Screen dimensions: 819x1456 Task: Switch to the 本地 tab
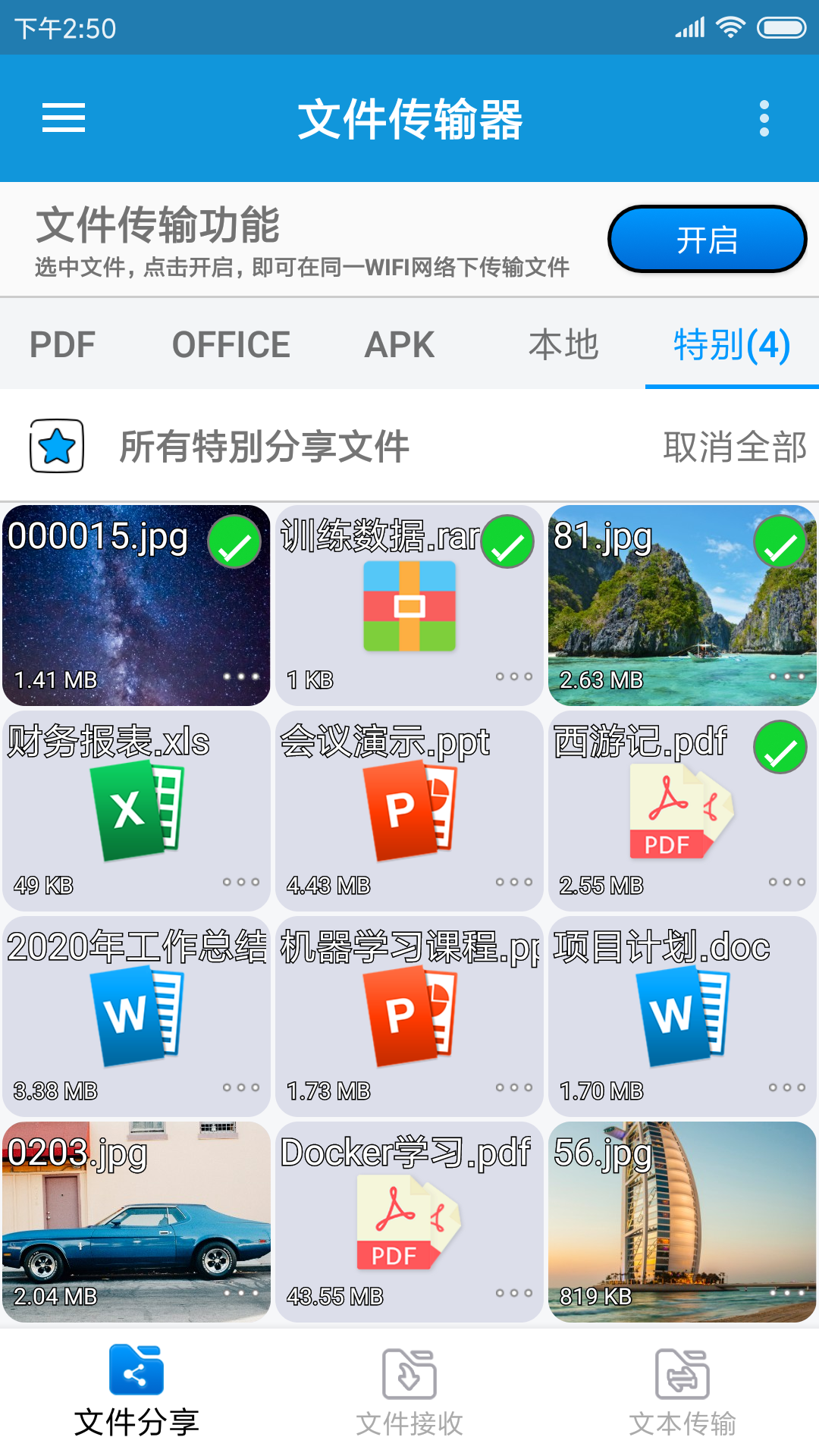[x=564, y=344]
